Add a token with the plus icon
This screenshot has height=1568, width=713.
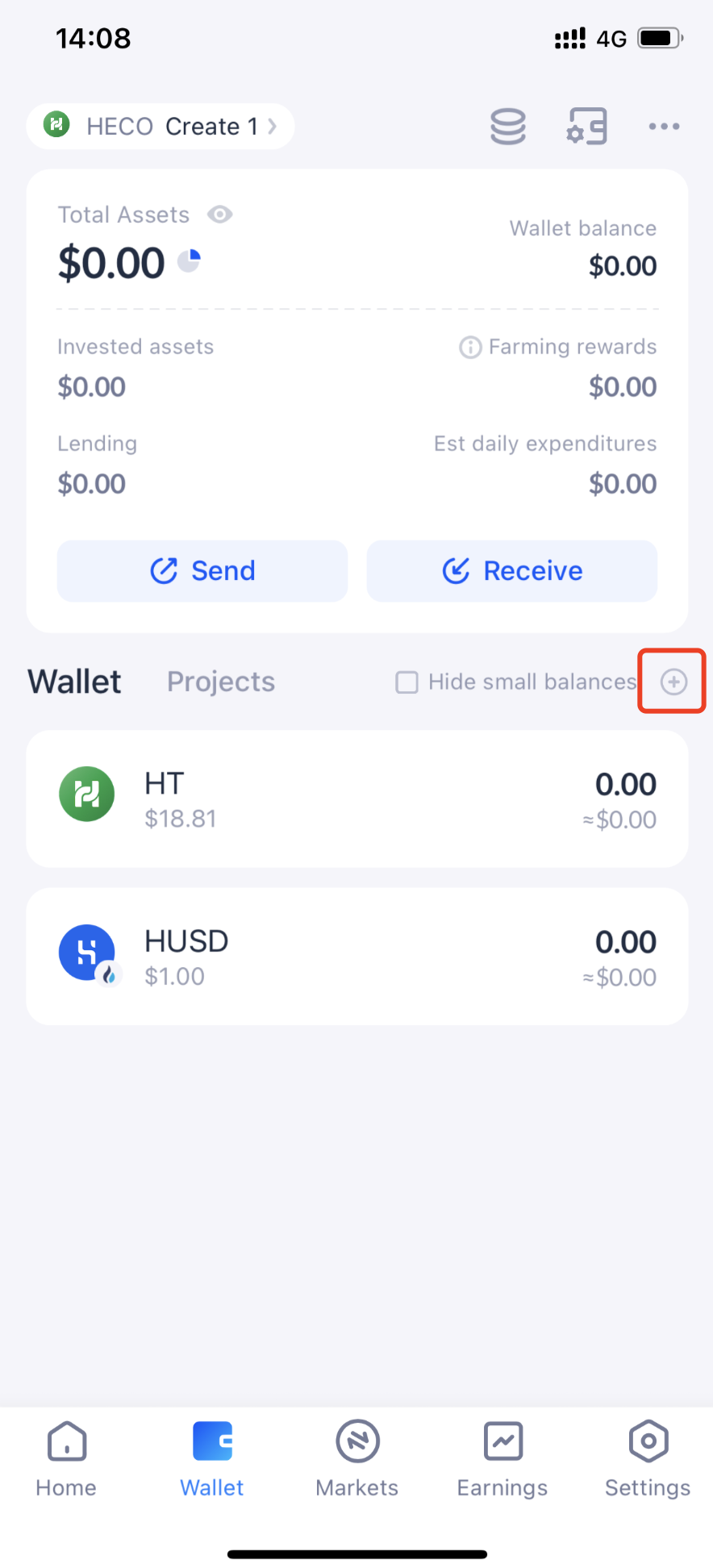(x=673, y=682)
